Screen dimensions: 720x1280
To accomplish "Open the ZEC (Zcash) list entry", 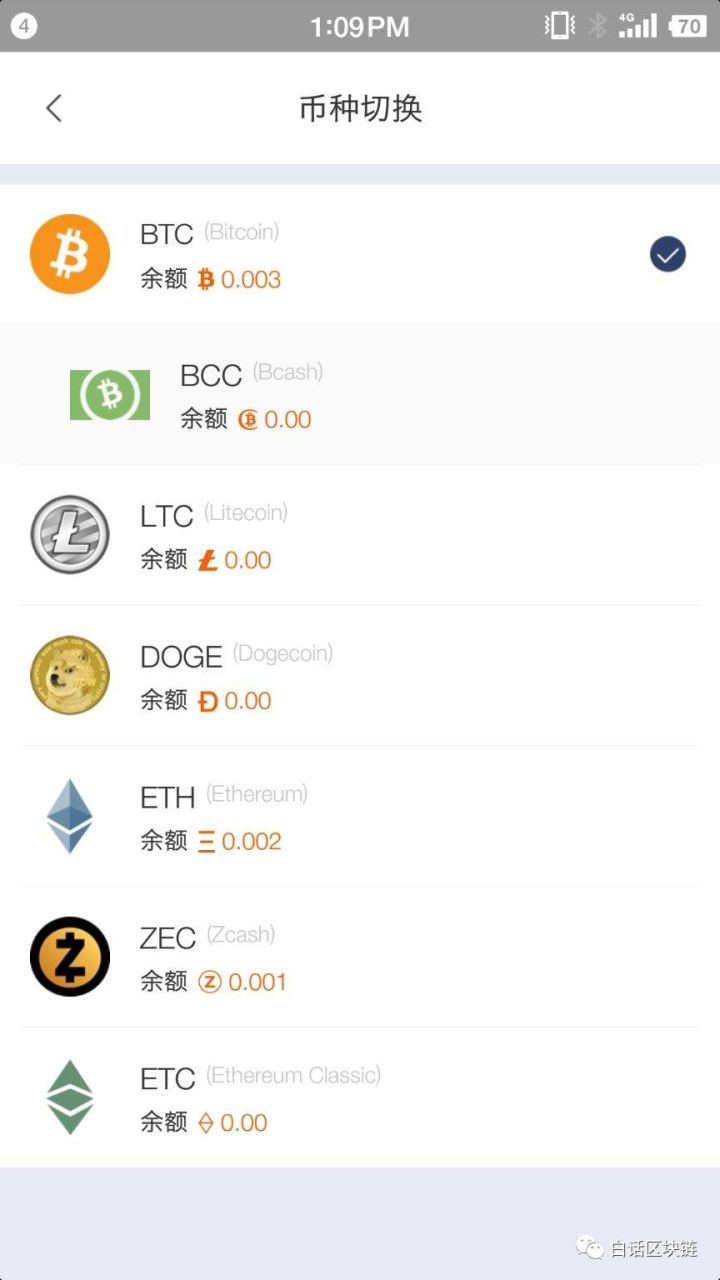I will pyautogui.click(x=360, y=956).
